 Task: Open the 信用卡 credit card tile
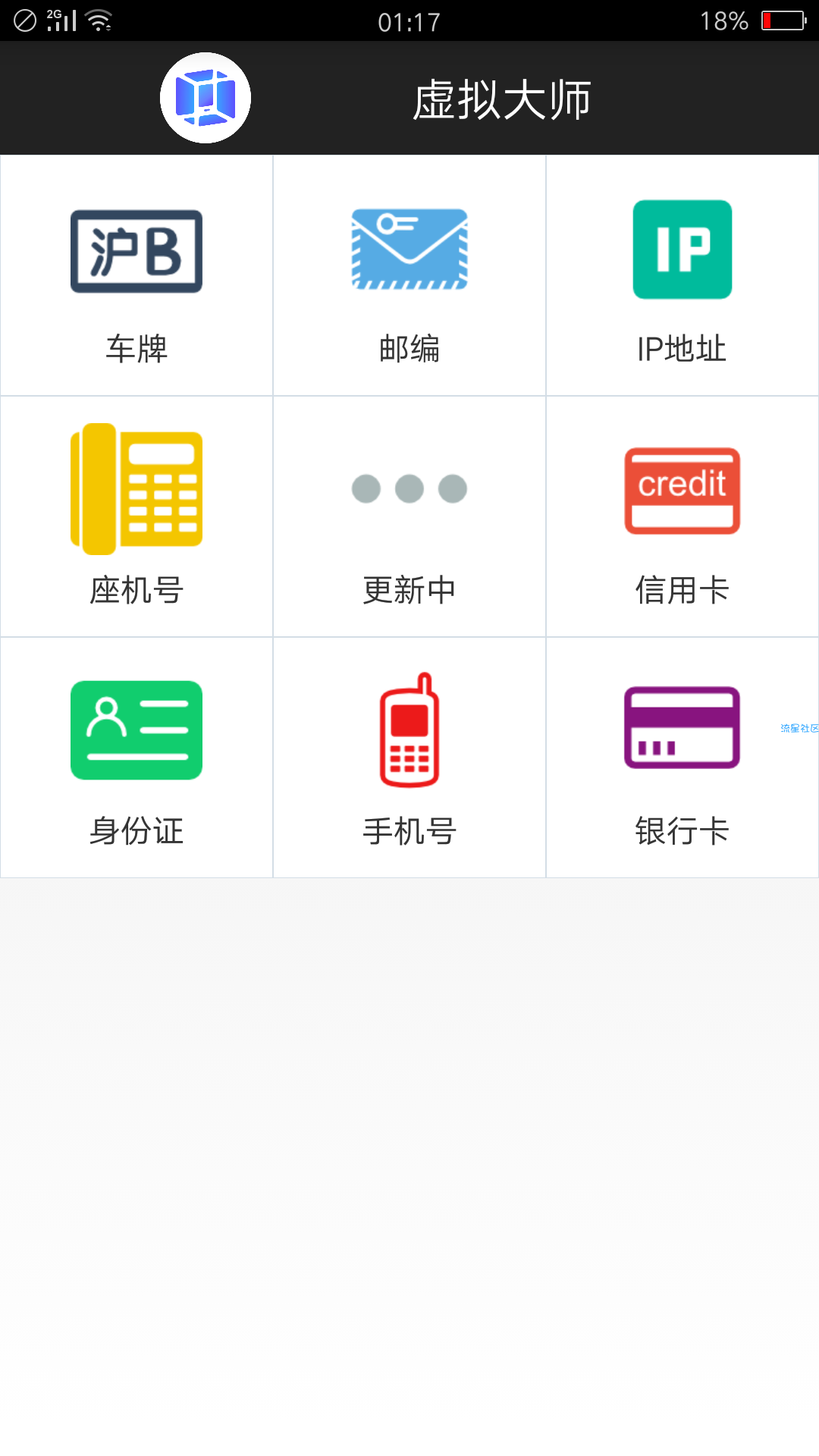click(x=682, y=516)
